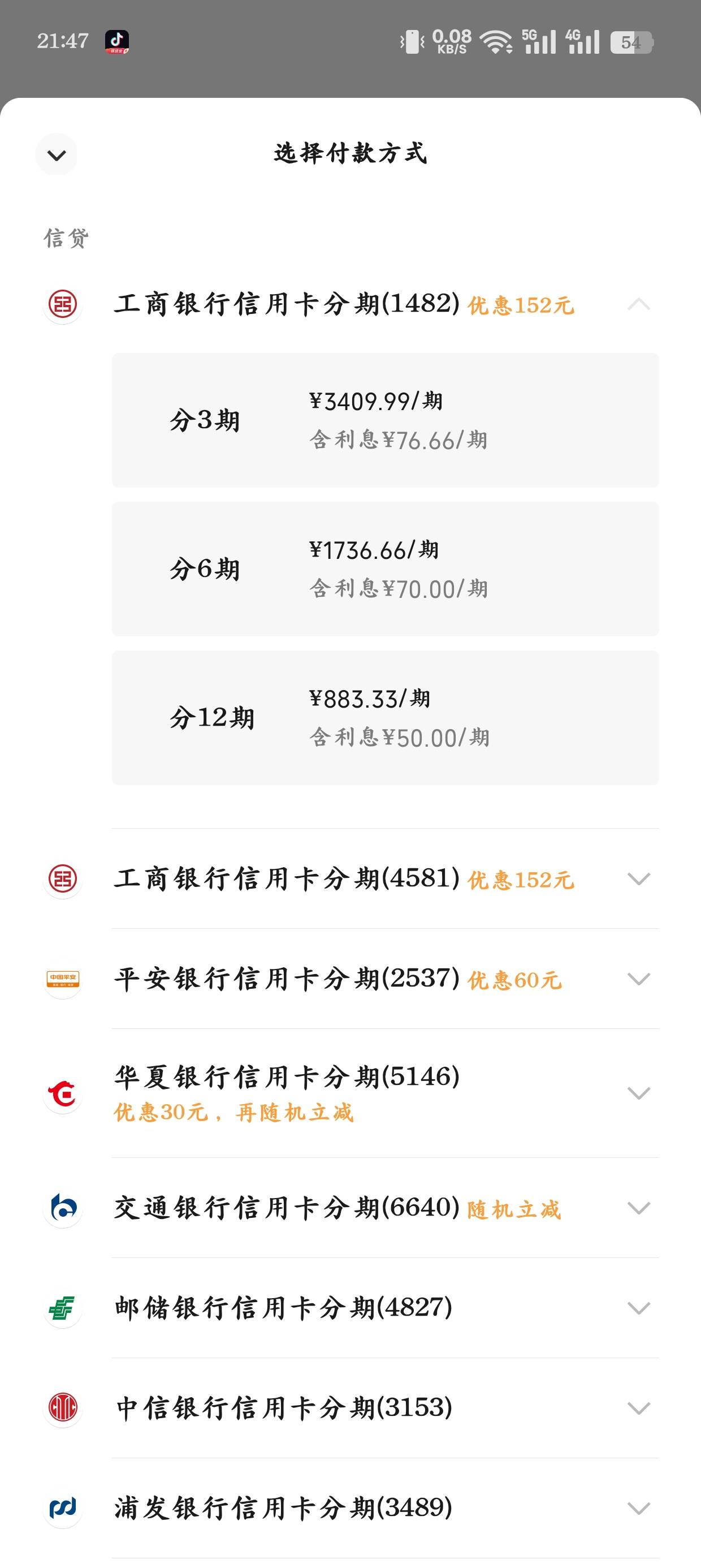Image resolution: width=701 pixels, height=1568 pixels.
Task: Expand 平安银行信用卡分期(2537)
Action: [638, 979]
